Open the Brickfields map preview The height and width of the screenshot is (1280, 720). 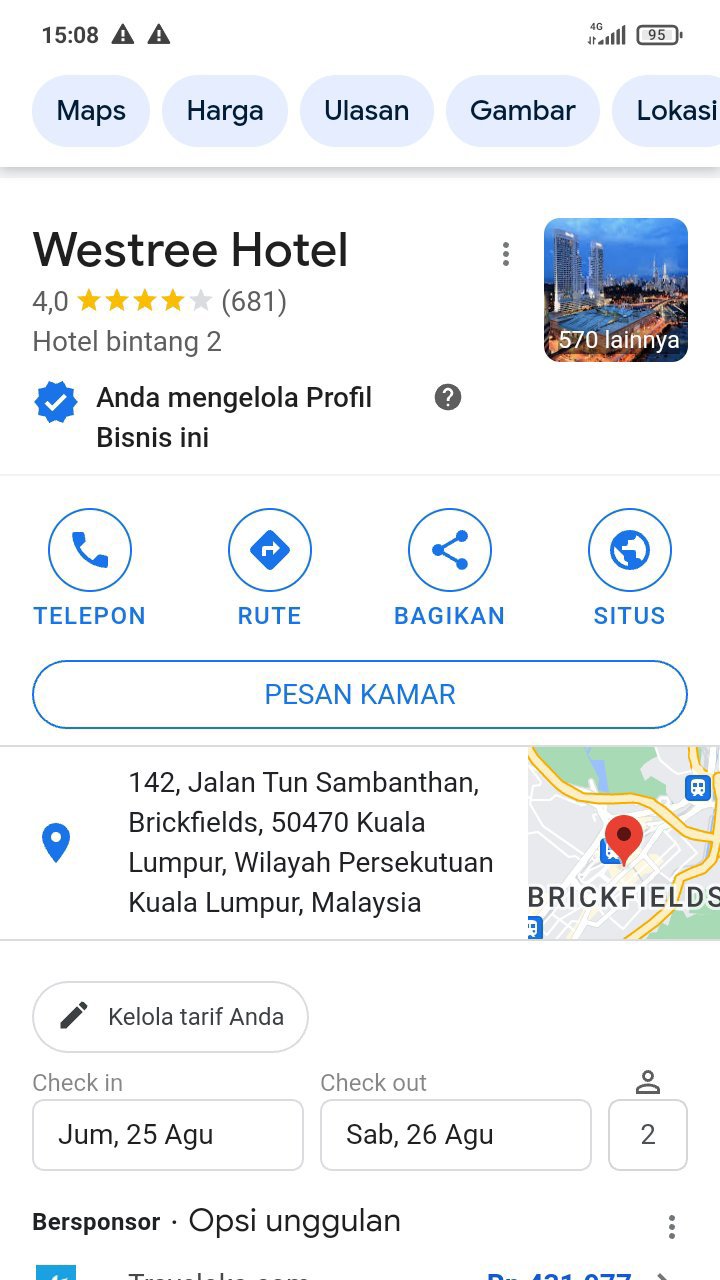tap(624, 842)
